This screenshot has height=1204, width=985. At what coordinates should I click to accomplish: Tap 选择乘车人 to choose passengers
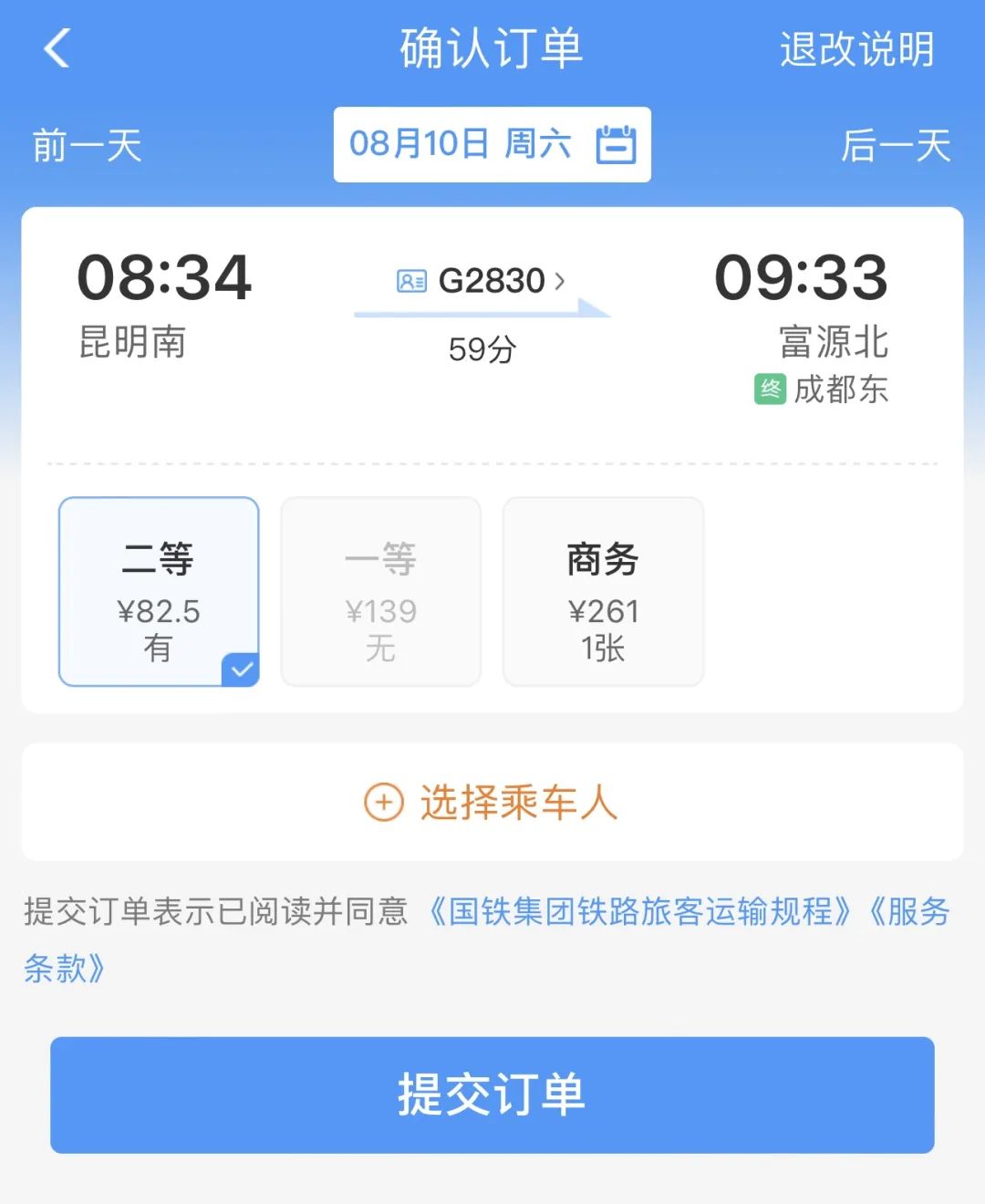tap(518, 803)
